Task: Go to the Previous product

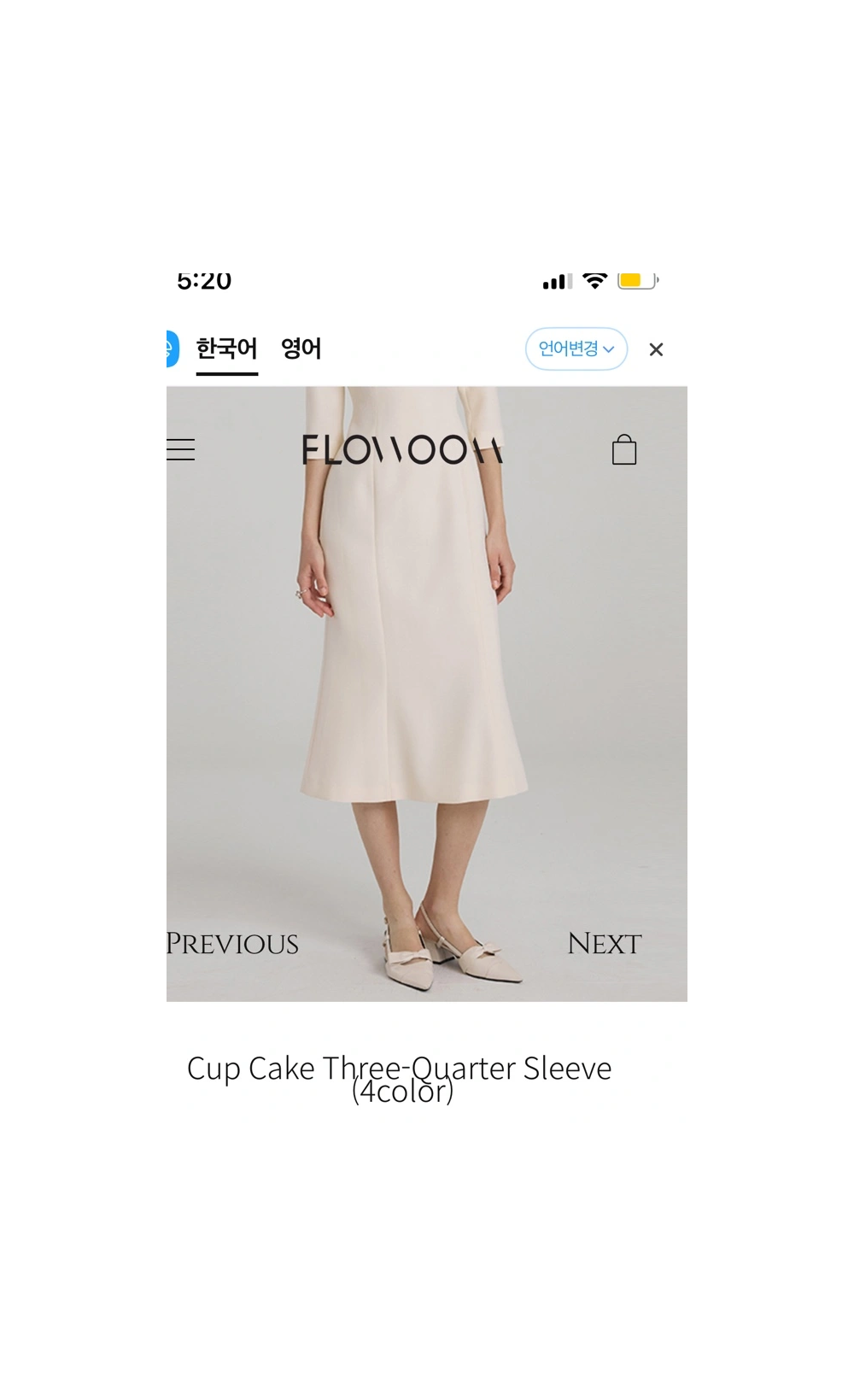Action: click(x=232, y=944)
